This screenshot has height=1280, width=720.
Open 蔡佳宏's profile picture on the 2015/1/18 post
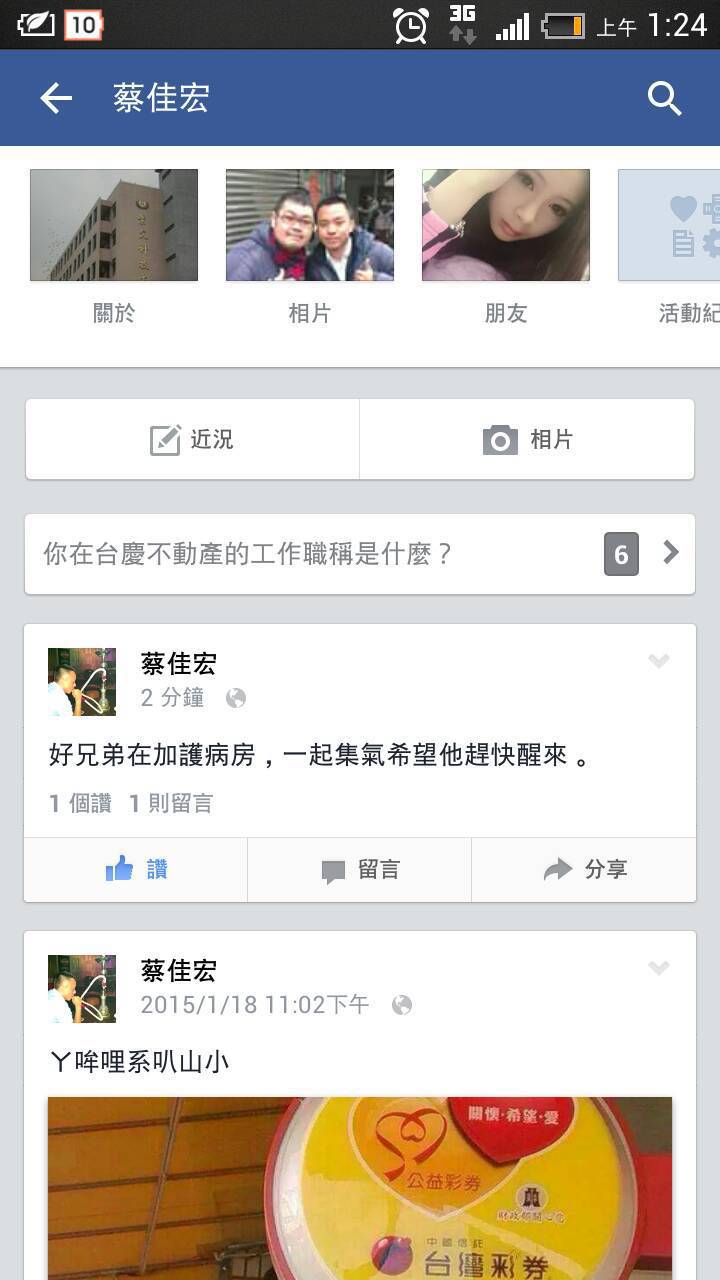coord(82,989)
